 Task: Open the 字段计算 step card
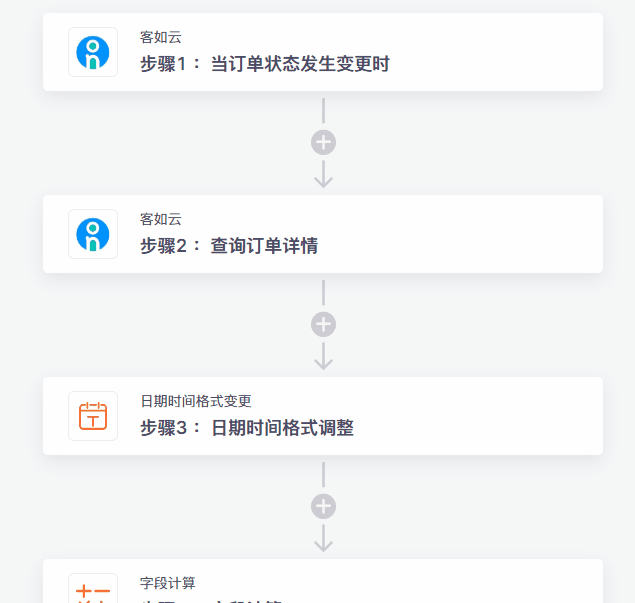(x=322, y=585)
